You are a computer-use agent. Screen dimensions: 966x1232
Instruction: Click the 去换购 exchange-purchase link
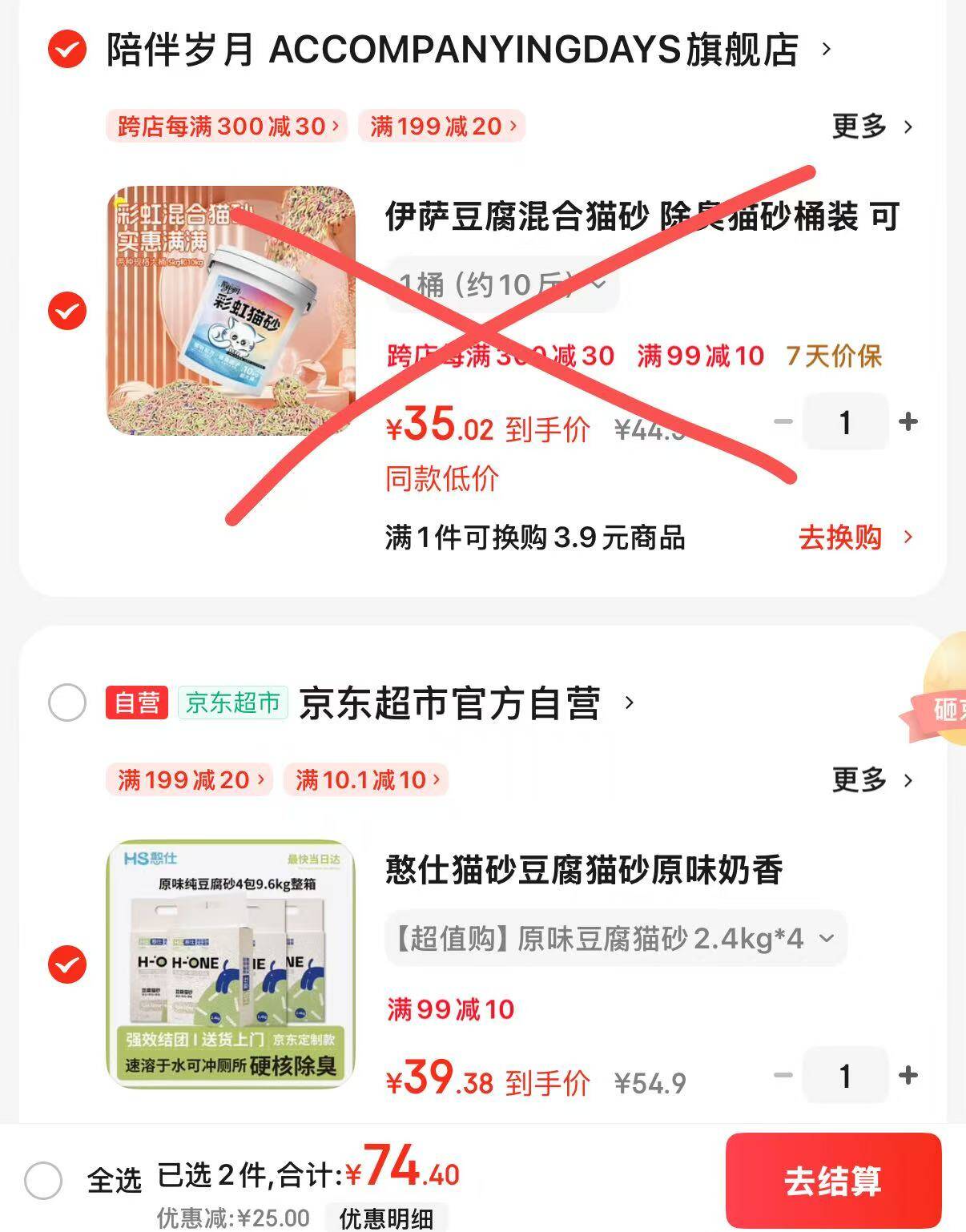click(x=839, y=539)
